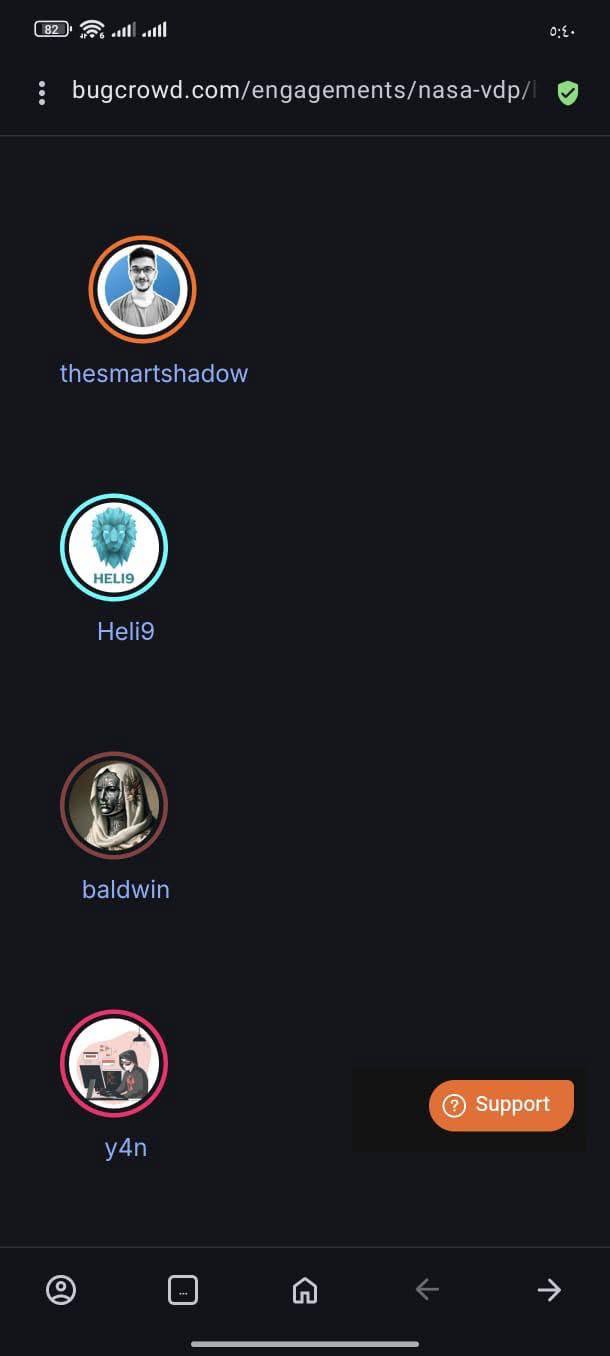This screenshot has height=1356, width=610.
Task: Show open browser tabs
Action: click(183, 1290)
